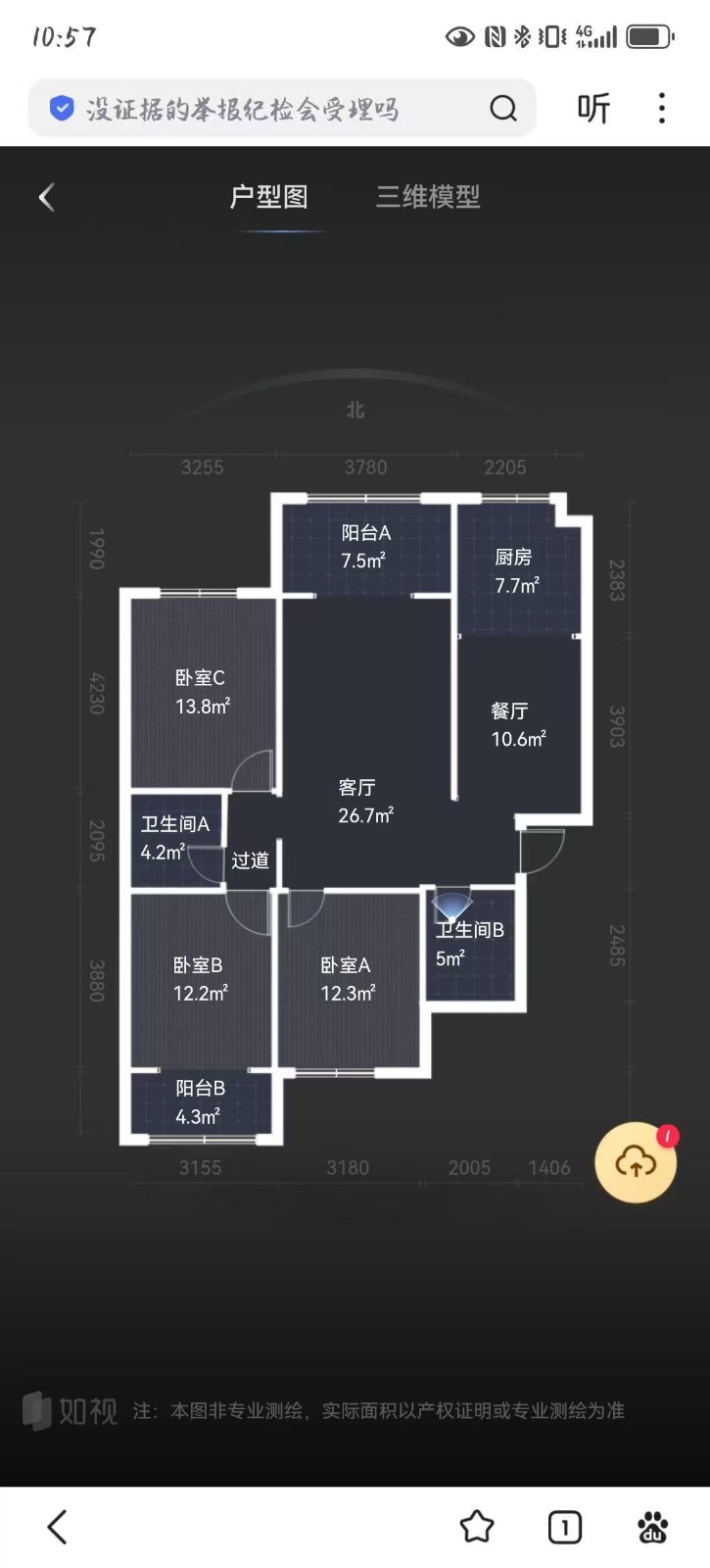Open the floating cloud upload button
Image resolution: width=710 pixels, height=1568 pixels.
pos(636,1162)
